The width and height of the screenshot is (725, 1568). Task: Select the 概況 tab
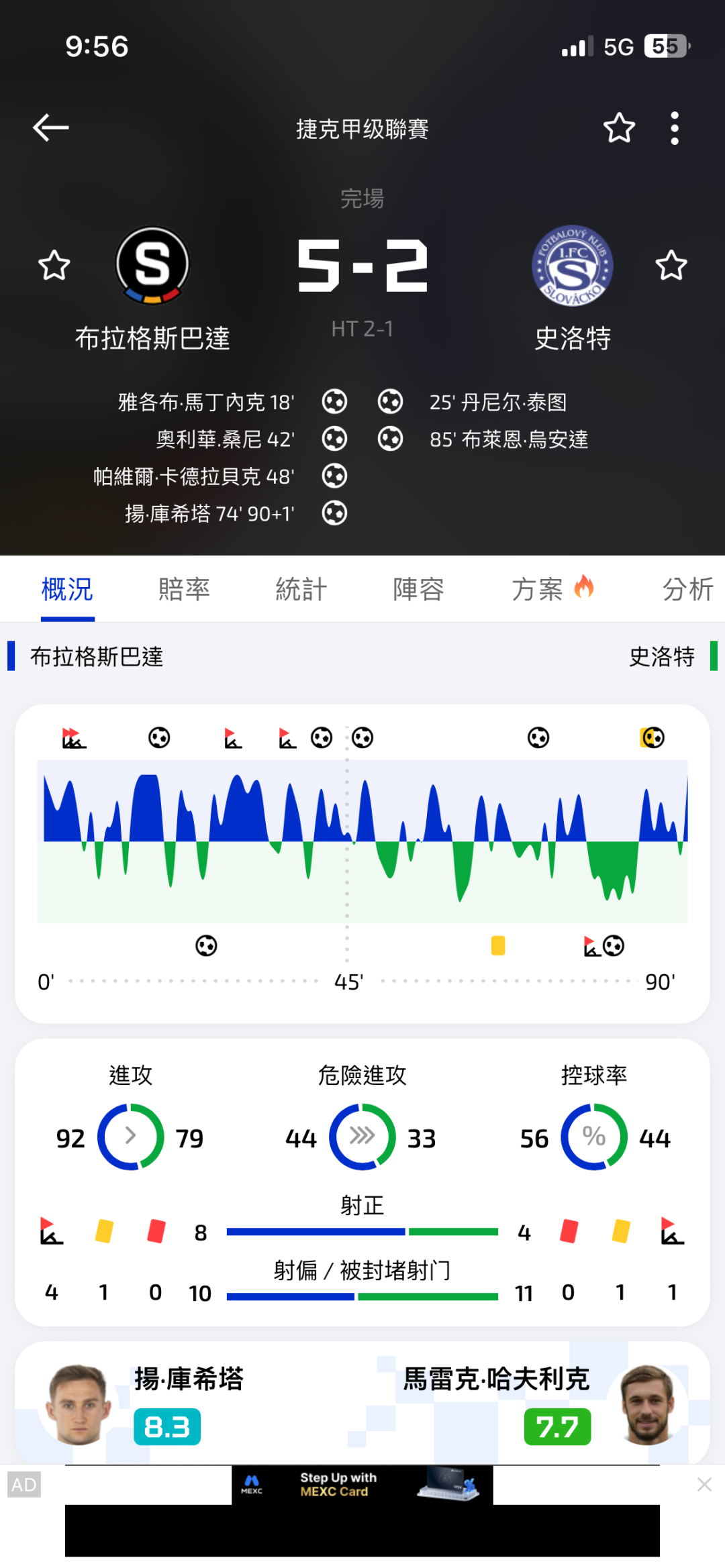67,589
